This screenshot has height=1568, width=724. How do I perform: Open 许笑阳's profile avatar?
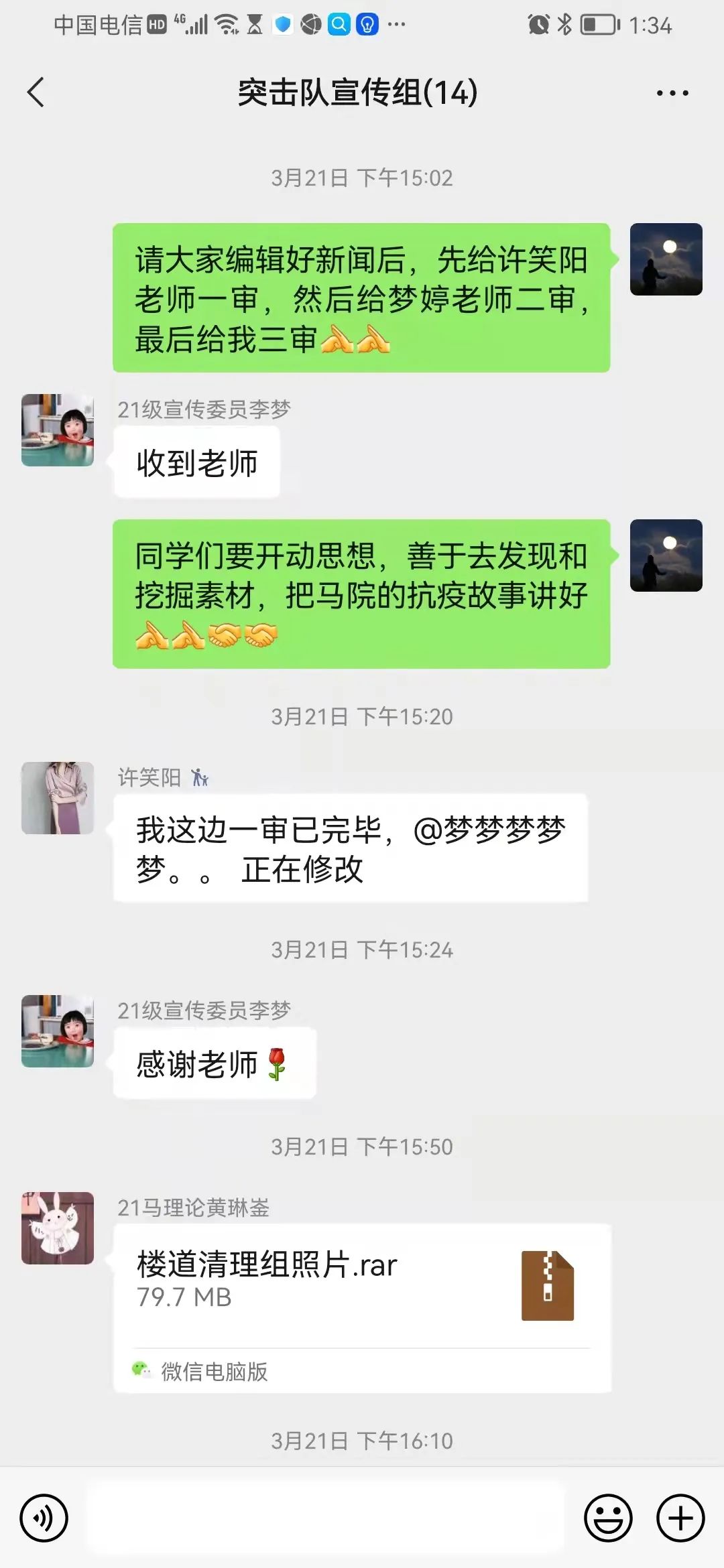coord(58,797)
